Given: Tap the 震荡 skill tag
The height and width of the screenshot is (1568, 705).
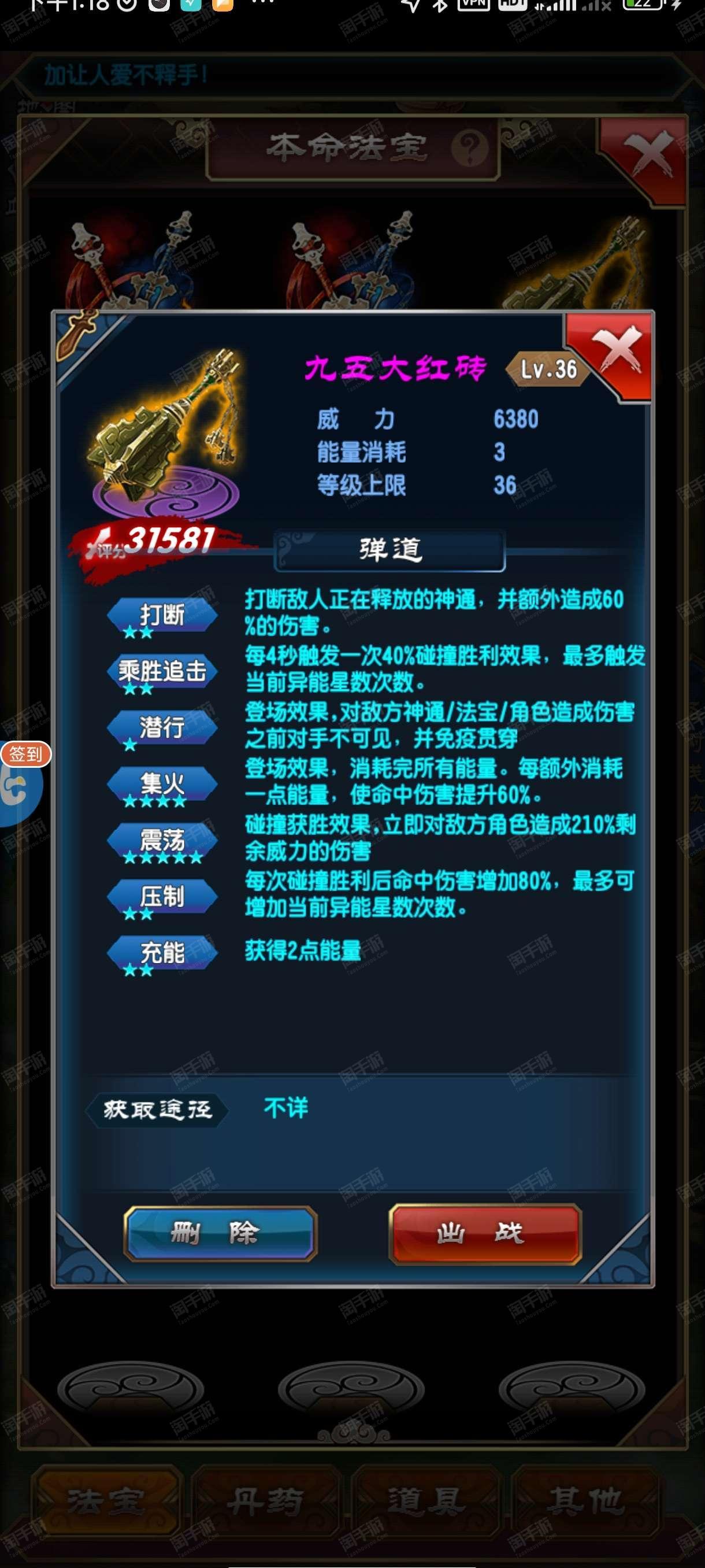Looking at the screenshot, I should (162, 841).
